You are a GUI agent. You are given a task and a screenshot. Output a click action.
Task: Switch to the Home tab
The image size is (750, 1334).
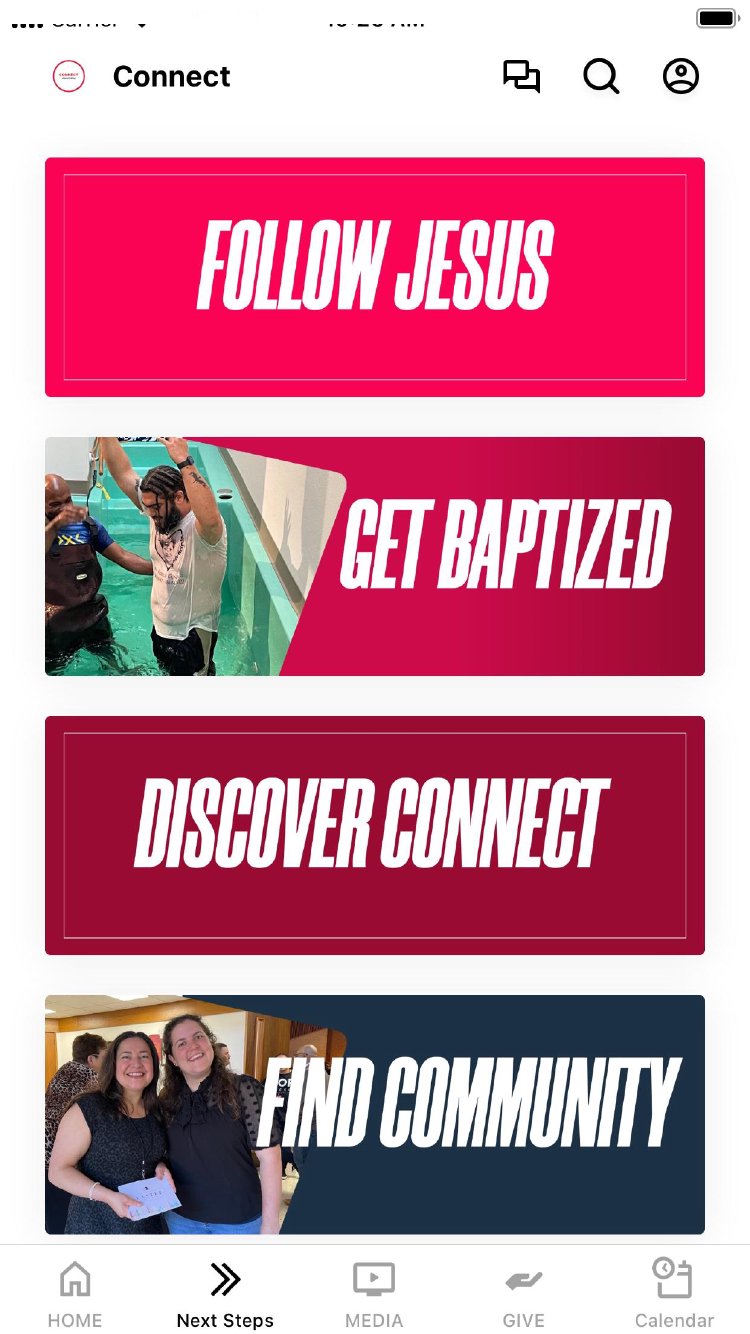pyautogui.click(x=75, y=1294)
